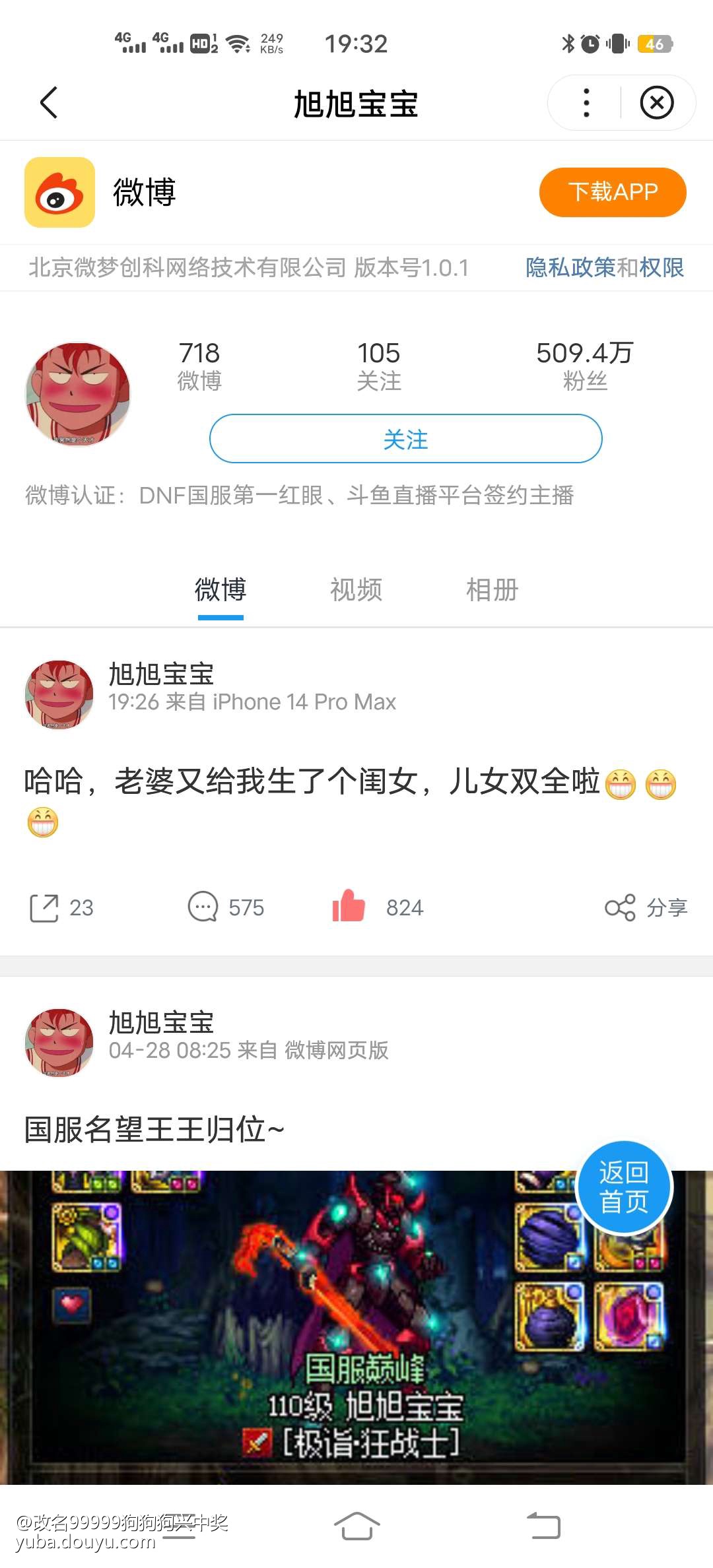View the 105 关注 following list

click(378, 365)
